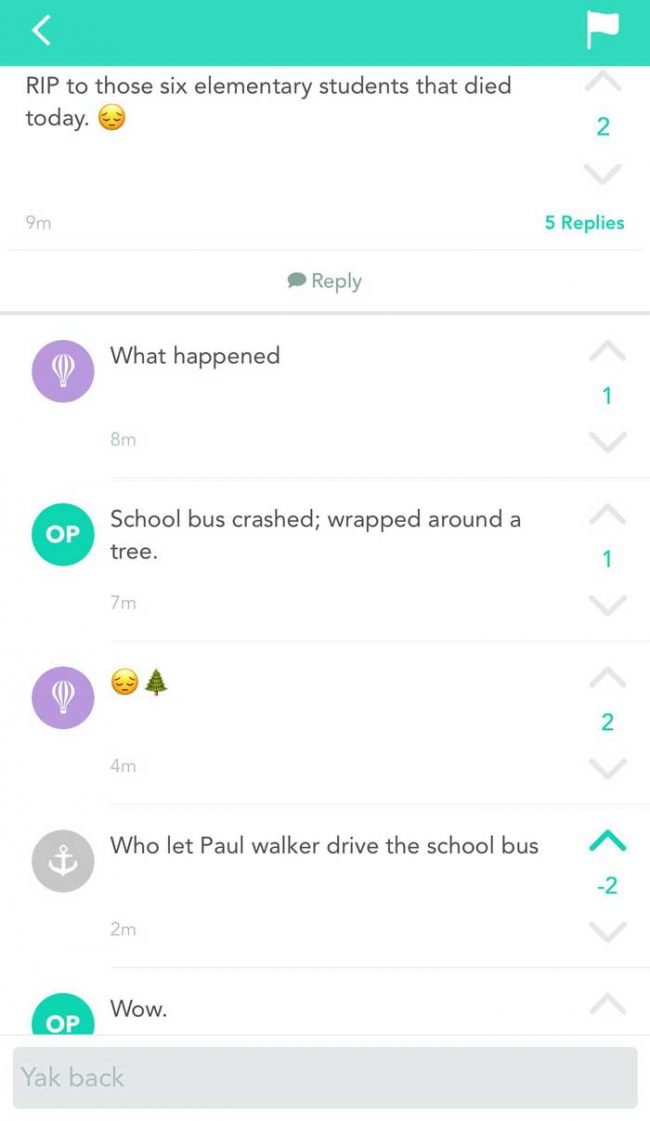Flag this yak using the flag icon
This screenshot has height=1121, width=650.
coord(602,31)
